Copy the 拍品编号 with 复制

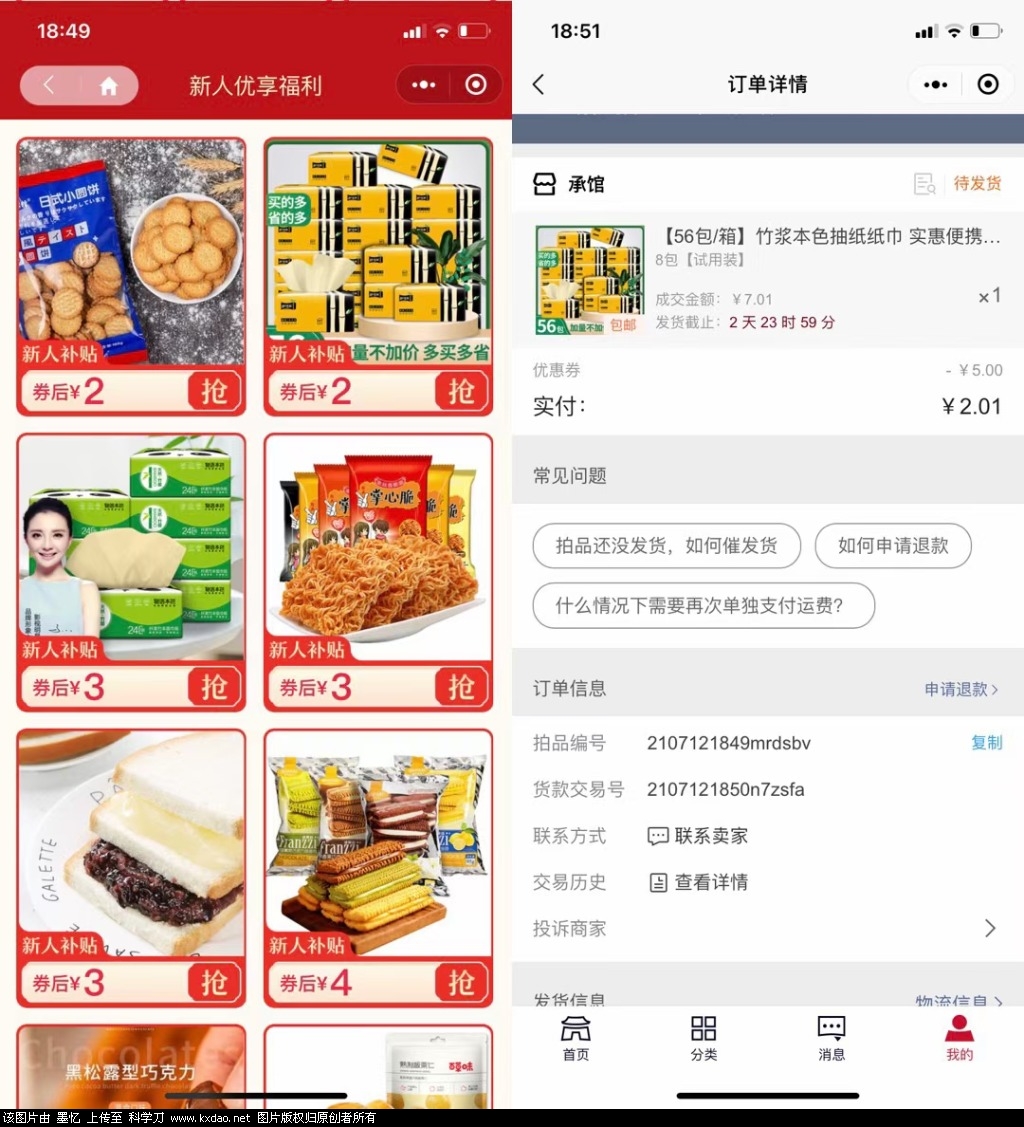pos(986,742)
